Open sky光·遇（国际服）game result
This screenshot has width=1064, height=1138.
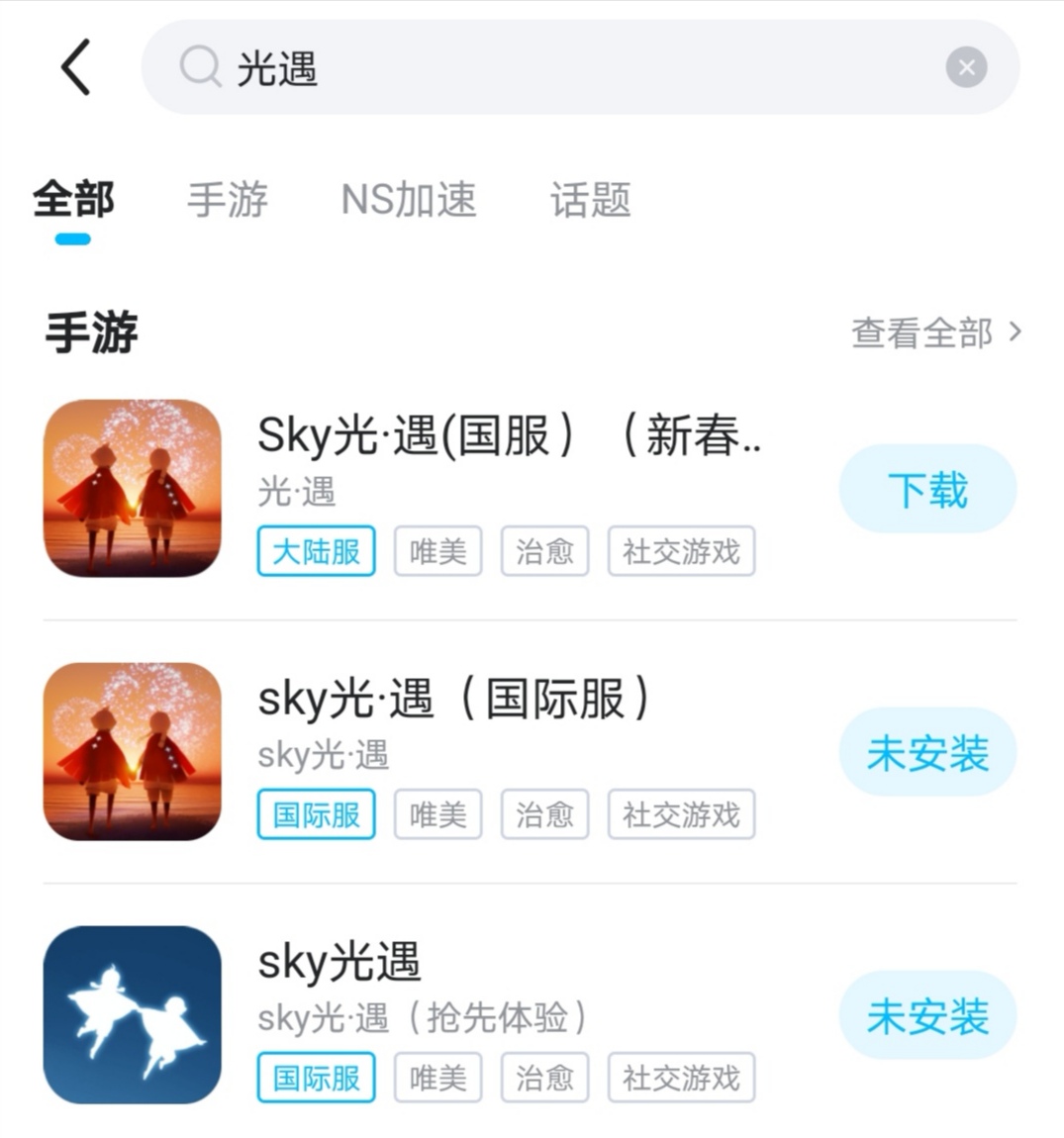[453, 699]
